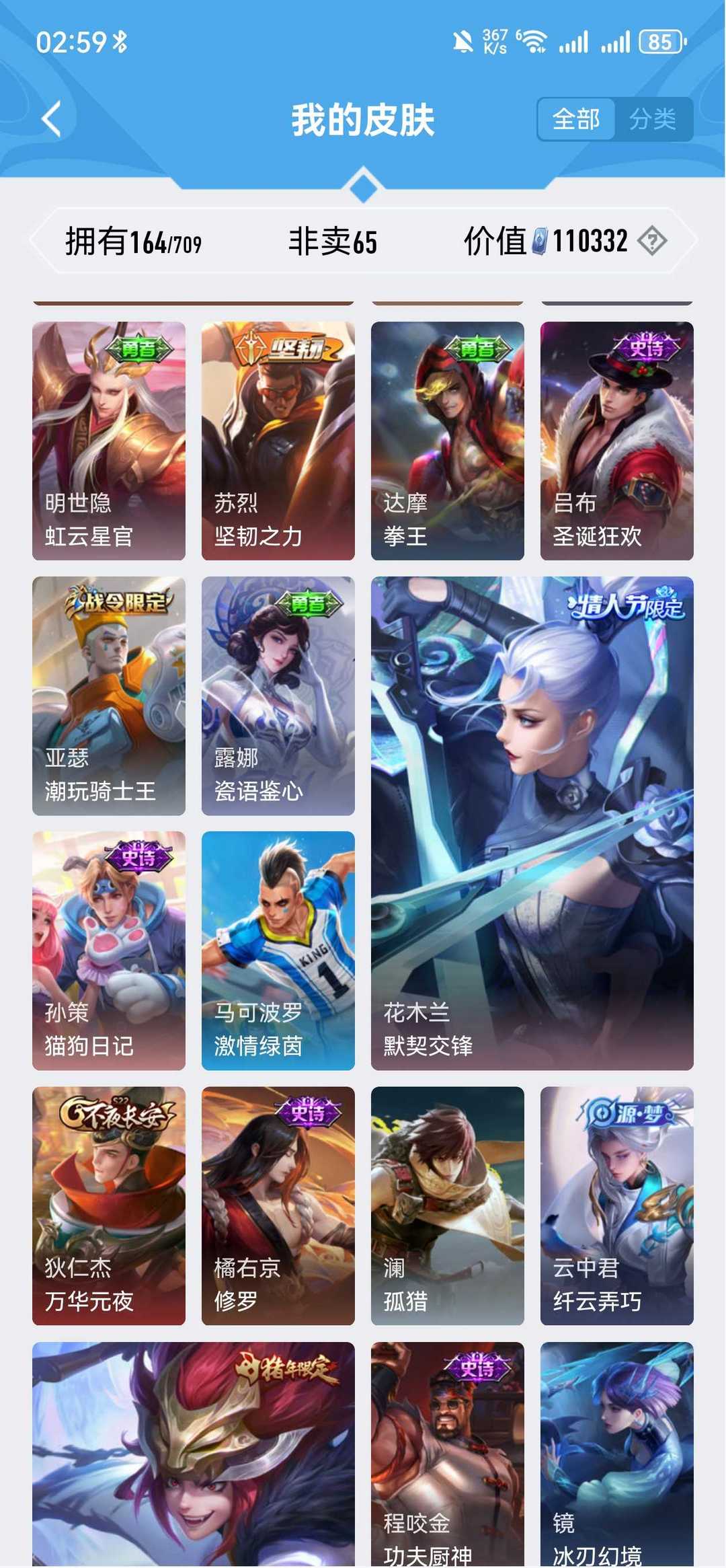Open 马可波罗 激情绿茵 skin
Viewport: 726px width, 1568px height.
[x=278, y=951]
